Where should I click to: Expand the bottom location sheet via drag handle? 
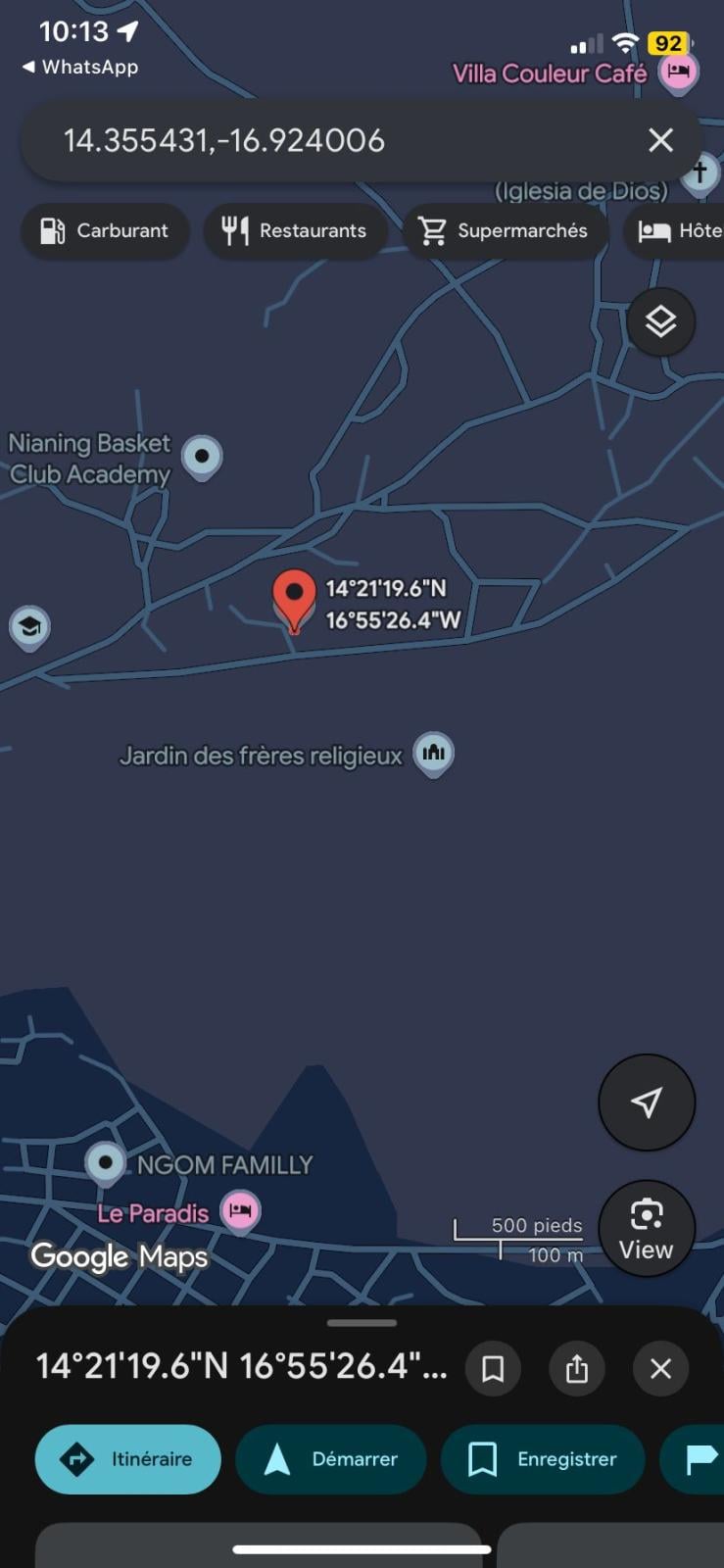point(362,1322)
